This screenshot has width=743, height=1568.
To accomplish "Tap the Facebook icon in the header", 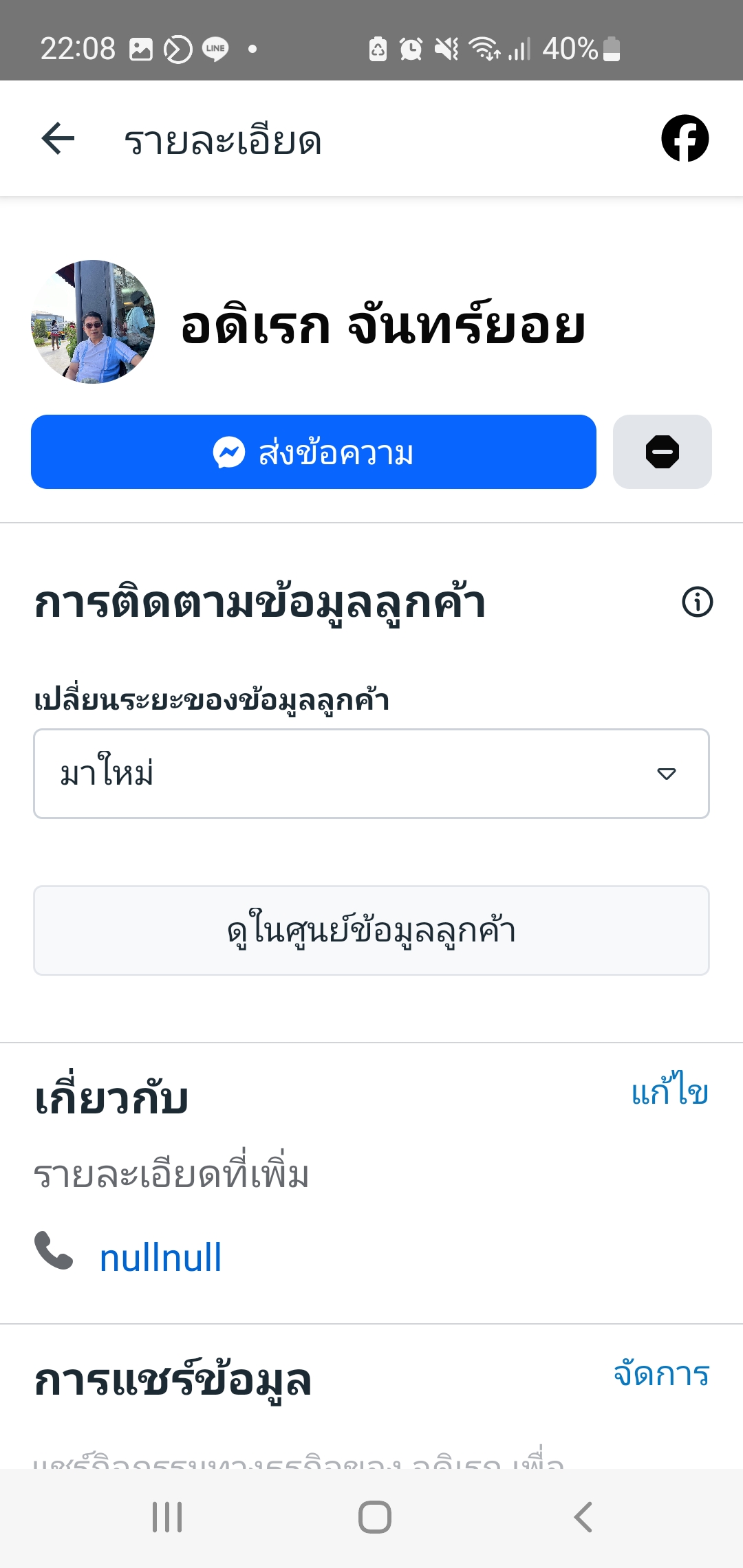I will click(x=685, y=138).
